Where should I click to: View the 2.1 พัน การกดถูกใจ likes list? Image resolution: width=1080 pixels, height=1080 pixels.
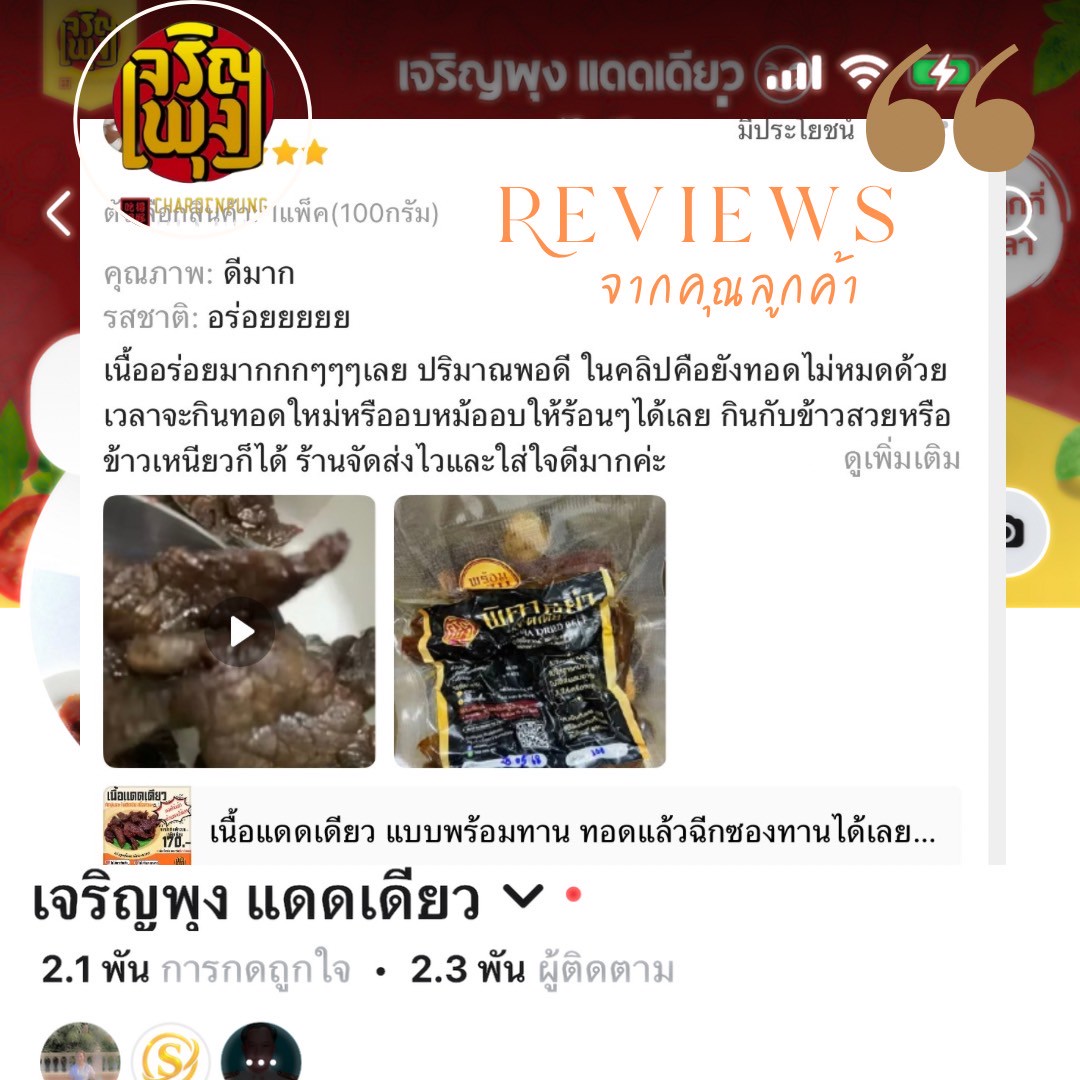click(x=196, y=970)
